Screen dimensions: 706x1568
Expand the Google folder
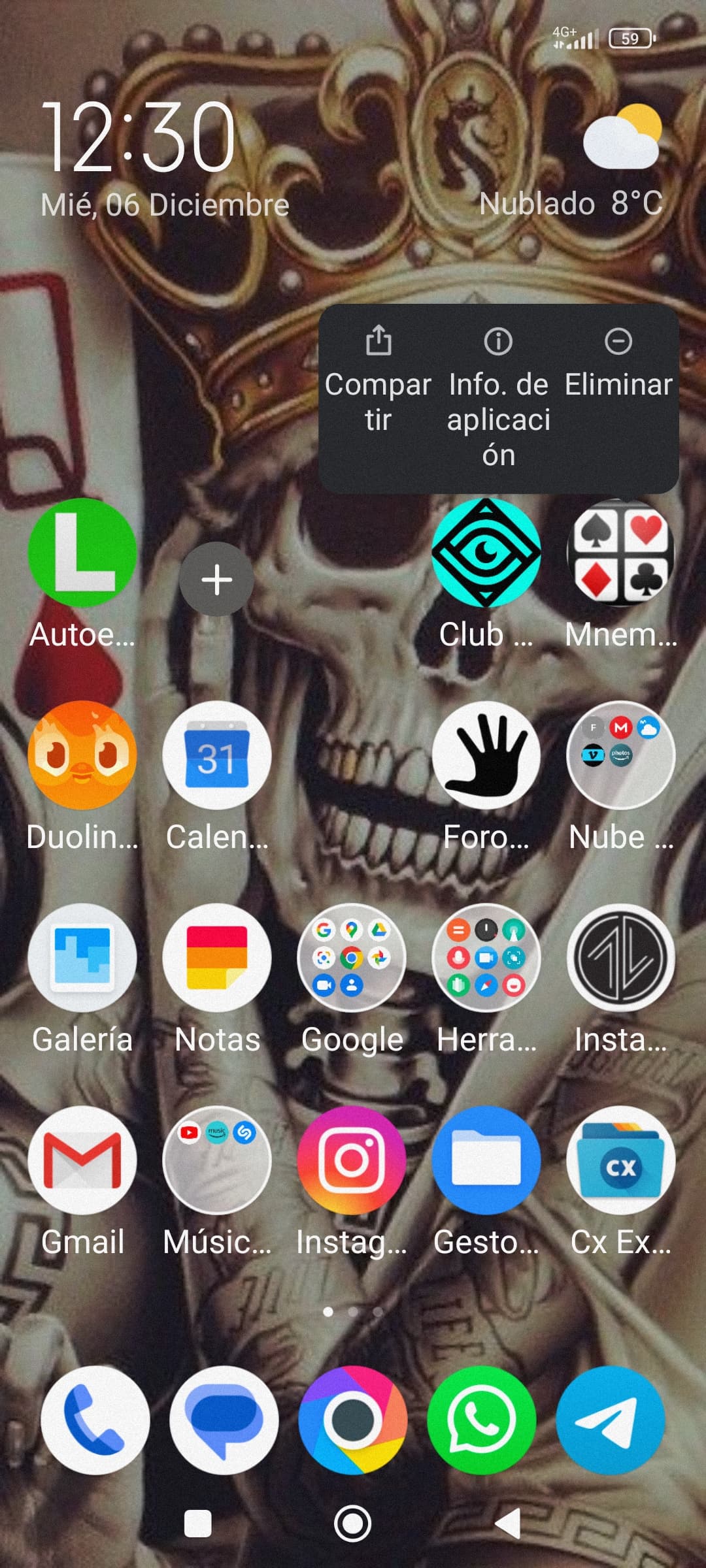pyautogui.click(x=352, y=958)
